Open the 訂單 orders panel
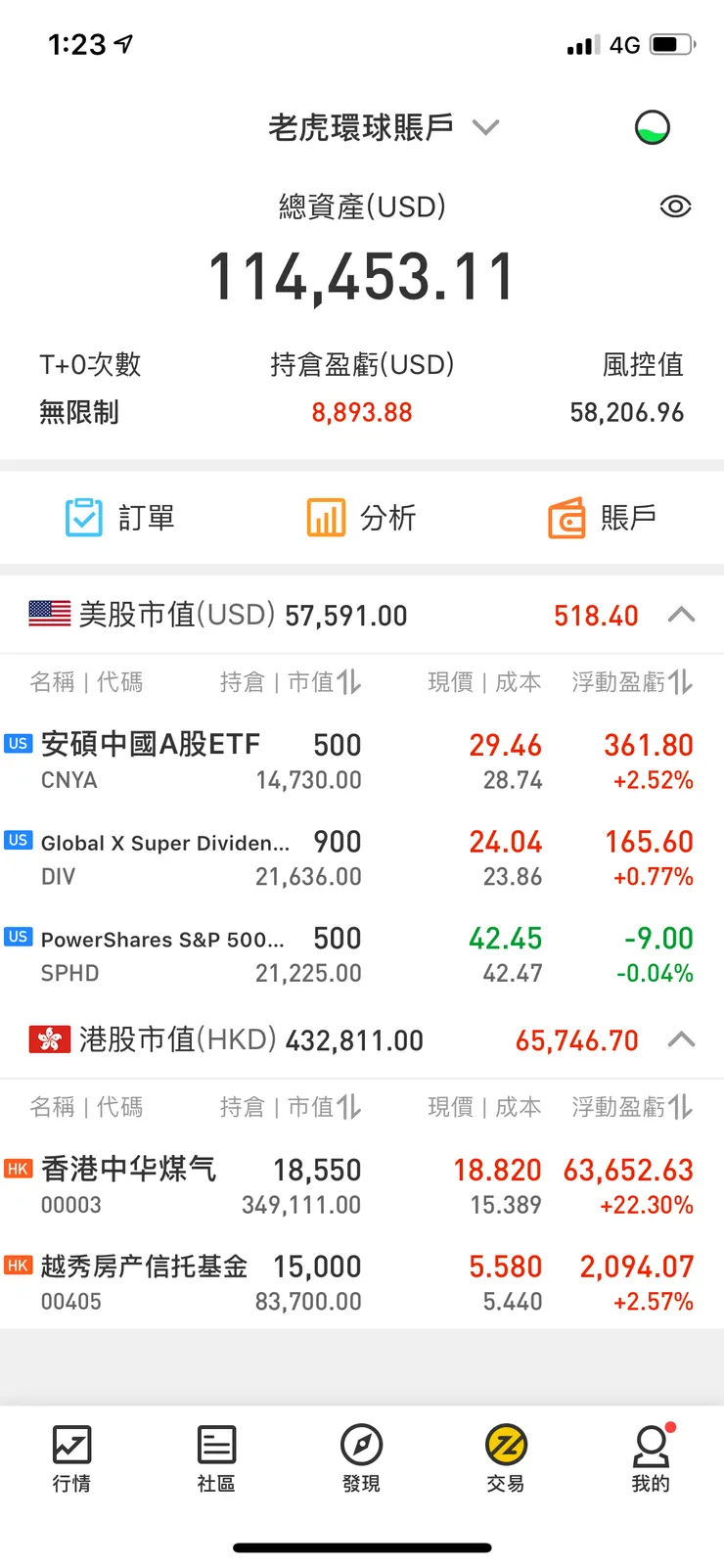This screenshot has height=1568, width=724. 117,518
